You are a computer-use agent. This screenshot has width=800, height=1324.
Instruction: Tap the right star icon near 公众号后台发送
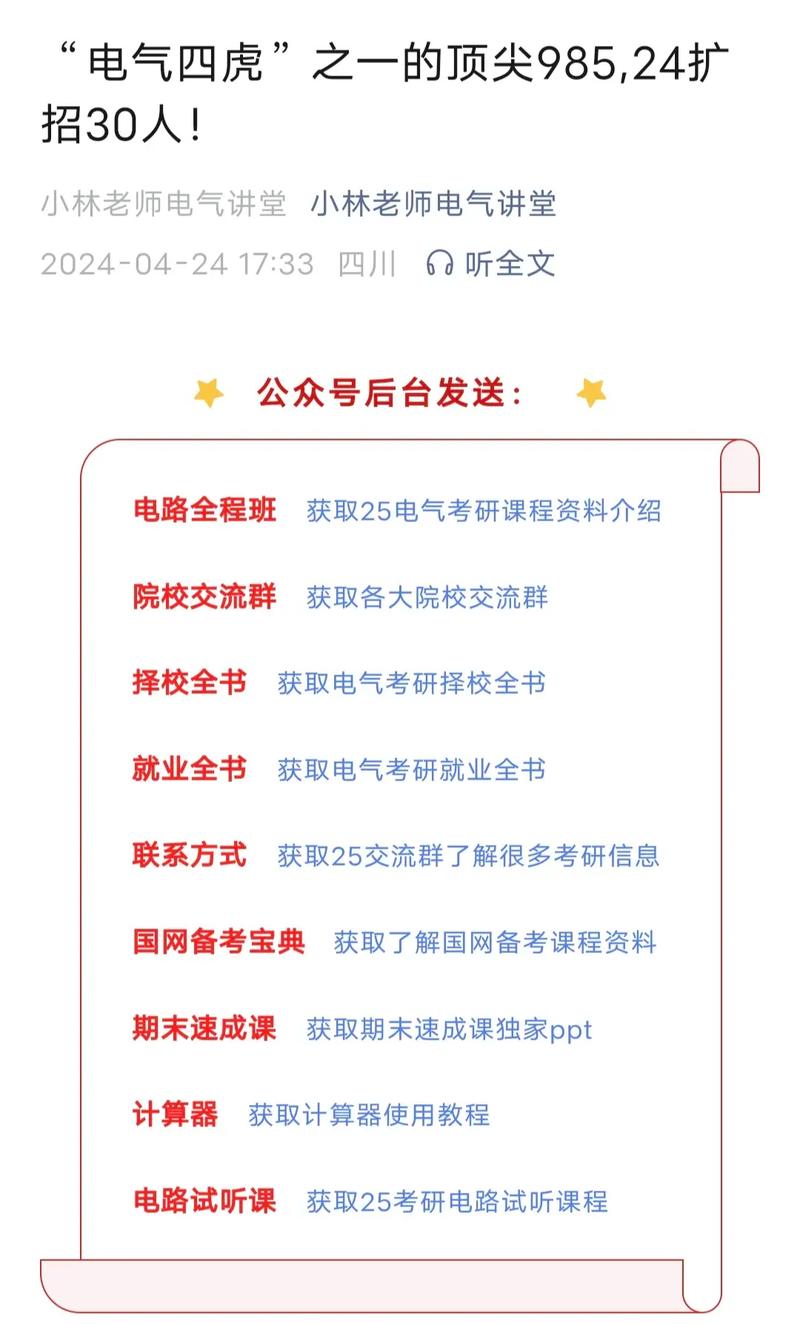coord(592,394)
